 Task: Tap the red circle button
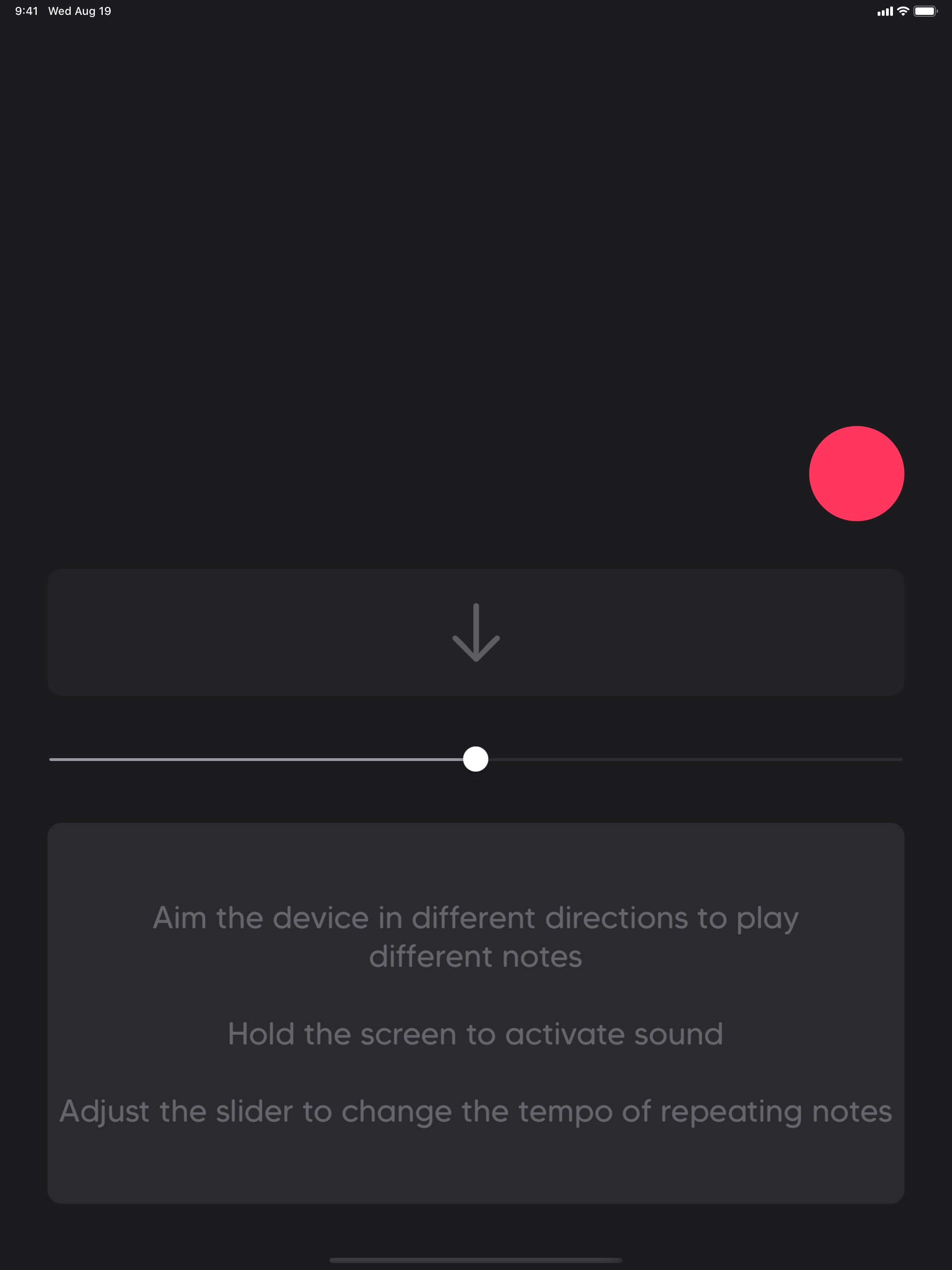(x=856, y=474)
